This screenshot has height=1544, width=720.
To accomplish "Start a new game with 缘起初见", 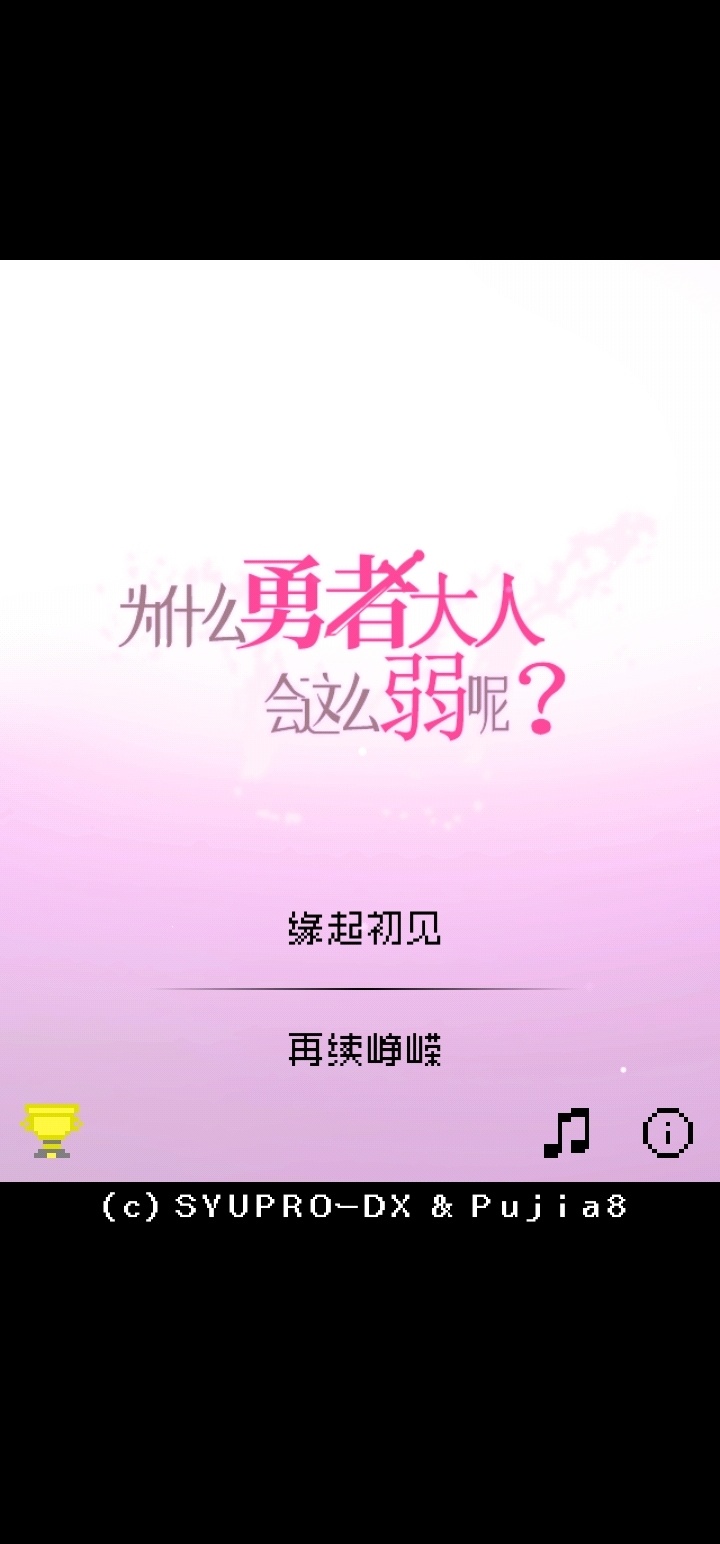I will coord(364,929).
